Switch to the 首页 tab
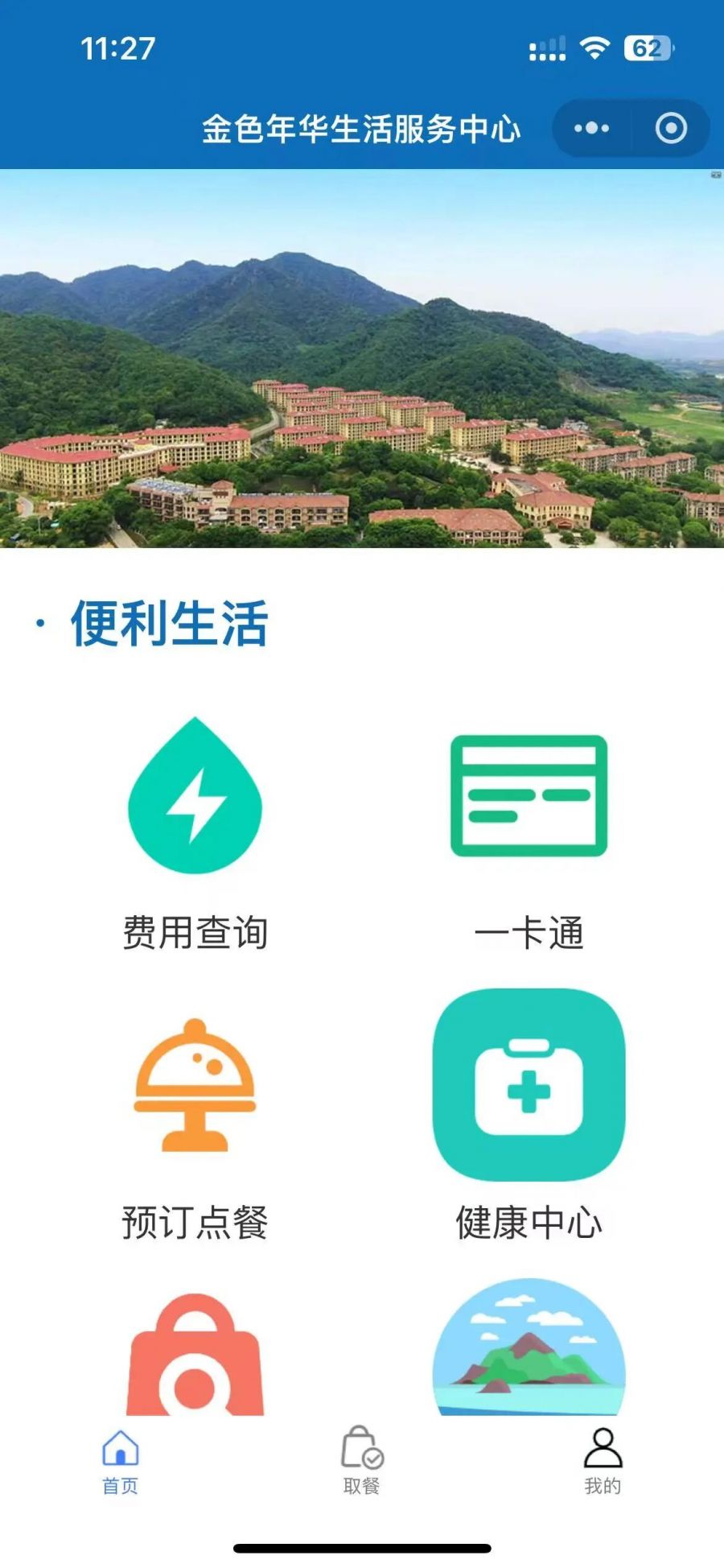 coord(120,1462)
